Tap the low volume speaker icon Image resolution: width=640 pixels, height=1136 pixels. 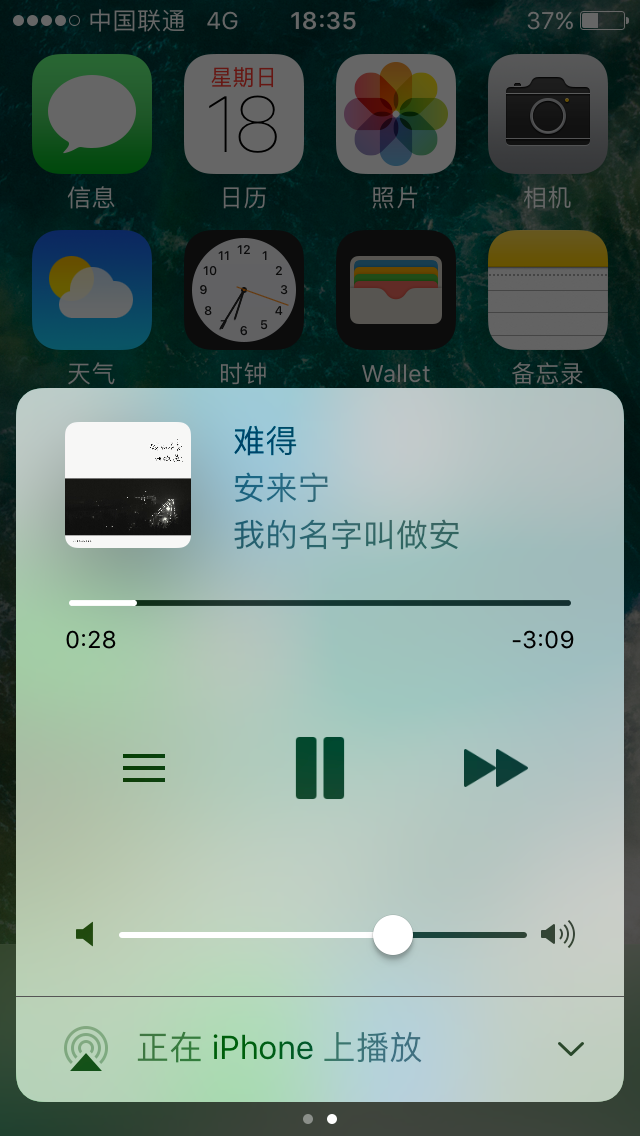point(85,935)
